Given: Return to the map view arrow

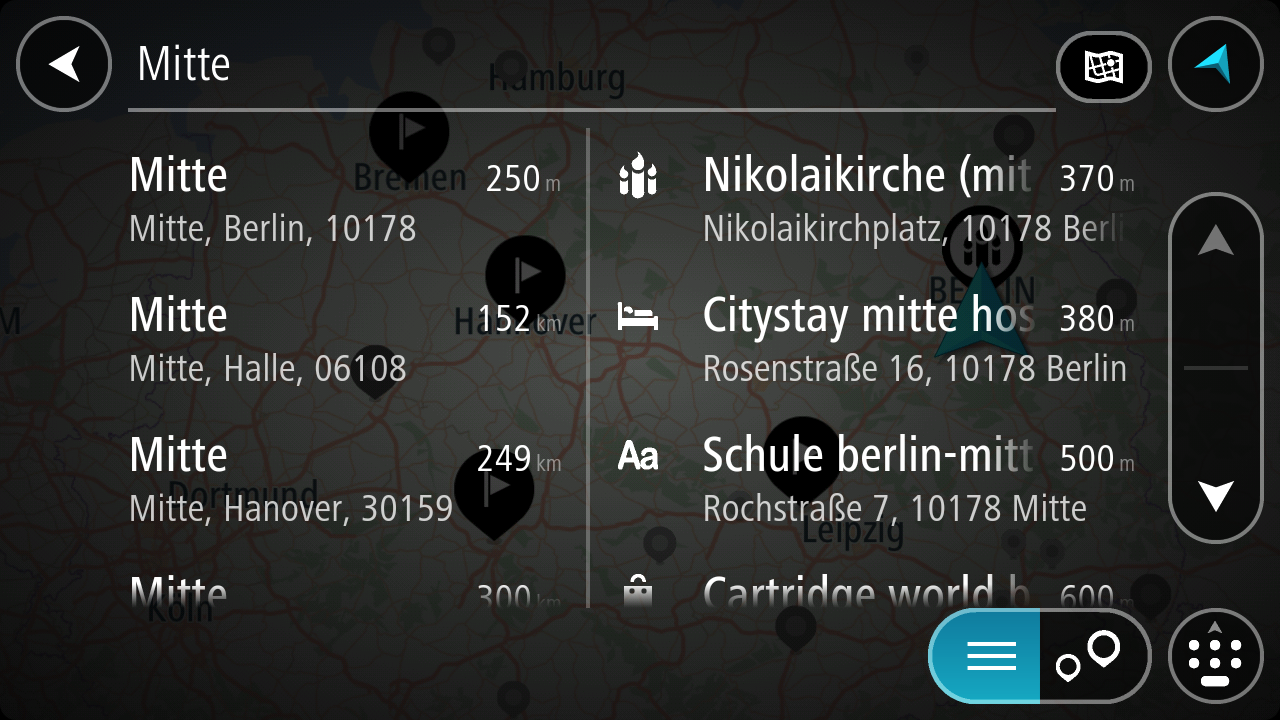Looking at the screenshot, I should point(1215,66).
